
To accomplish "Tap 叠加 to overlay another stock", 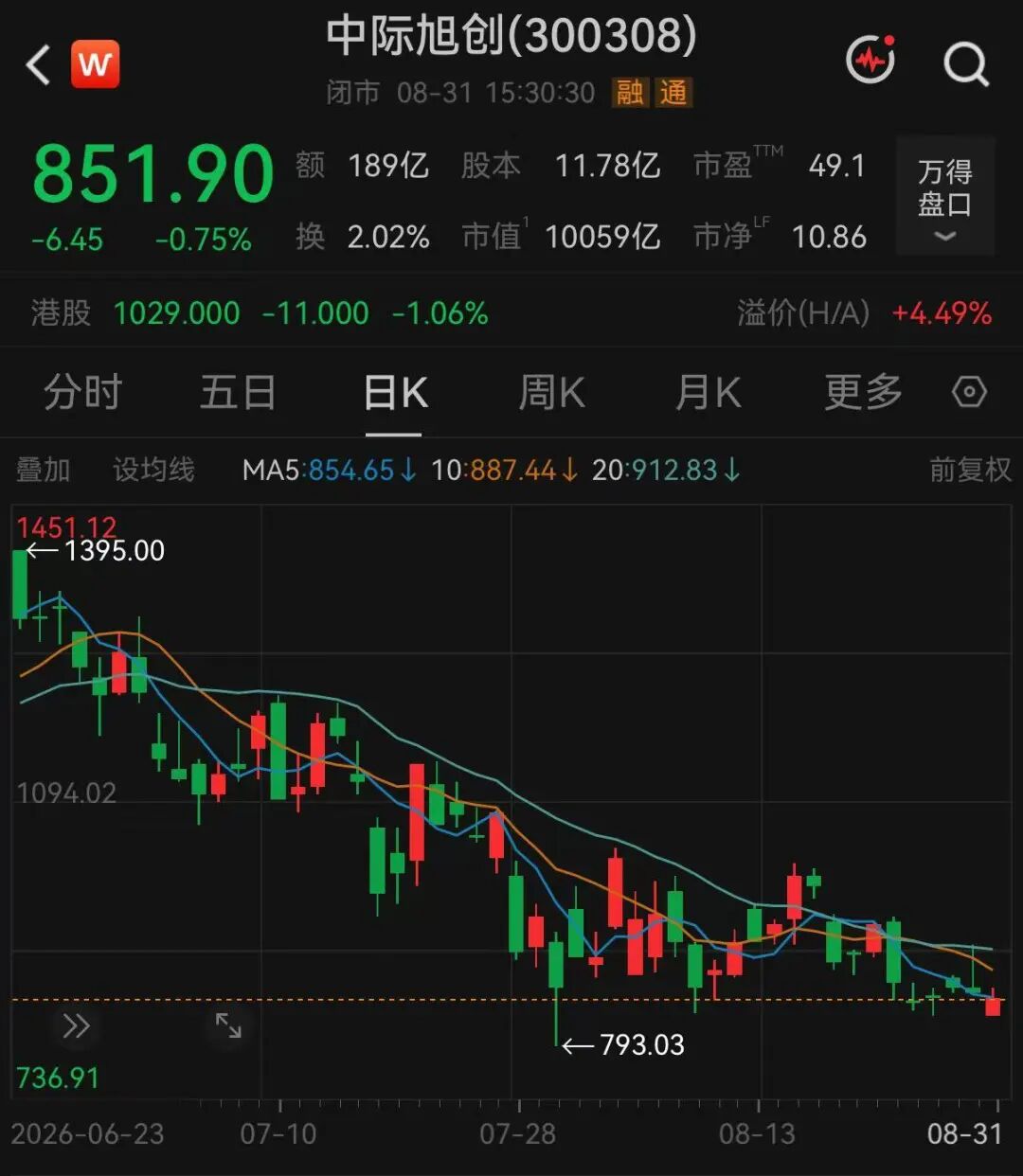I will 44,470.
